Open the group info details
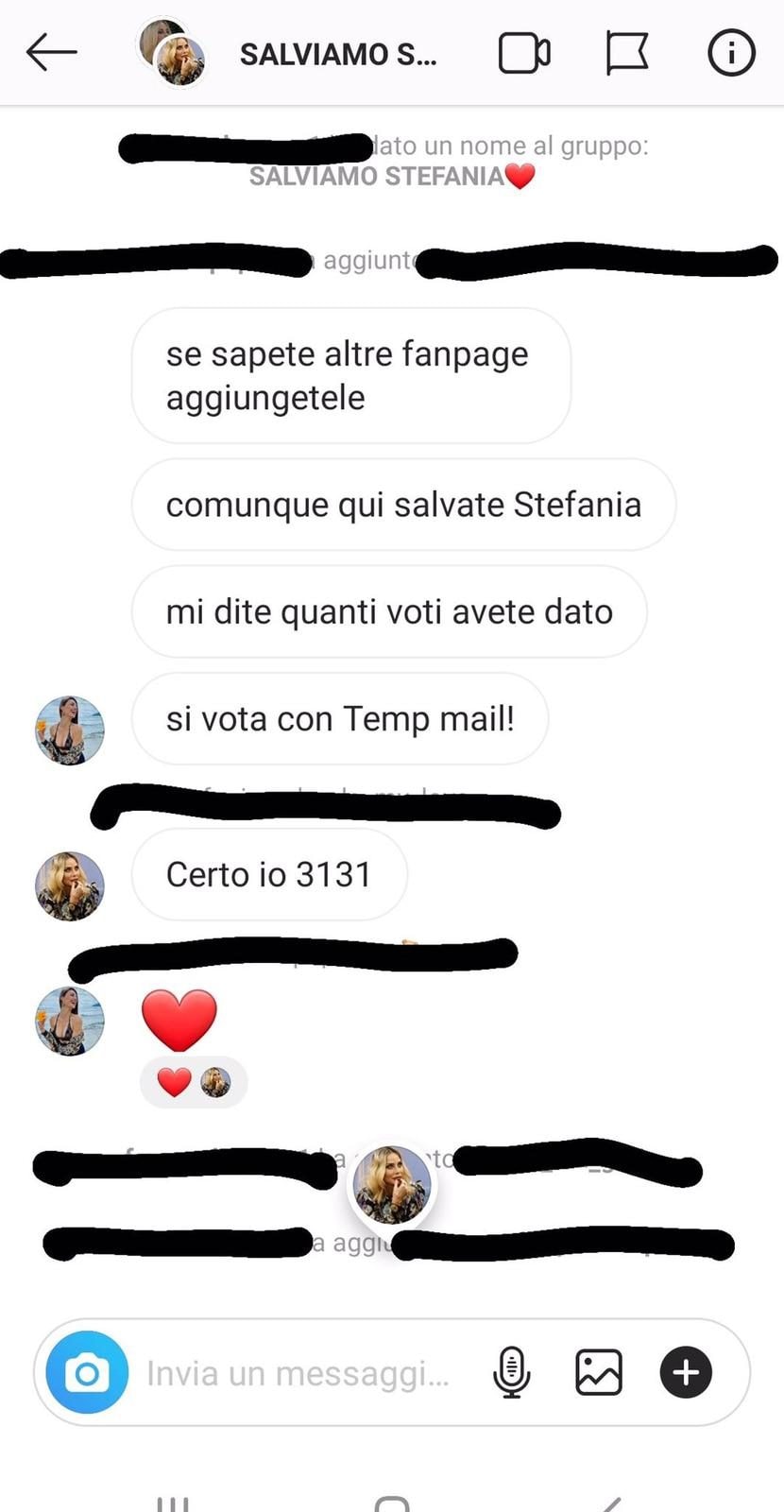Viewport: 784px width, 1512px height. (731, 53)
